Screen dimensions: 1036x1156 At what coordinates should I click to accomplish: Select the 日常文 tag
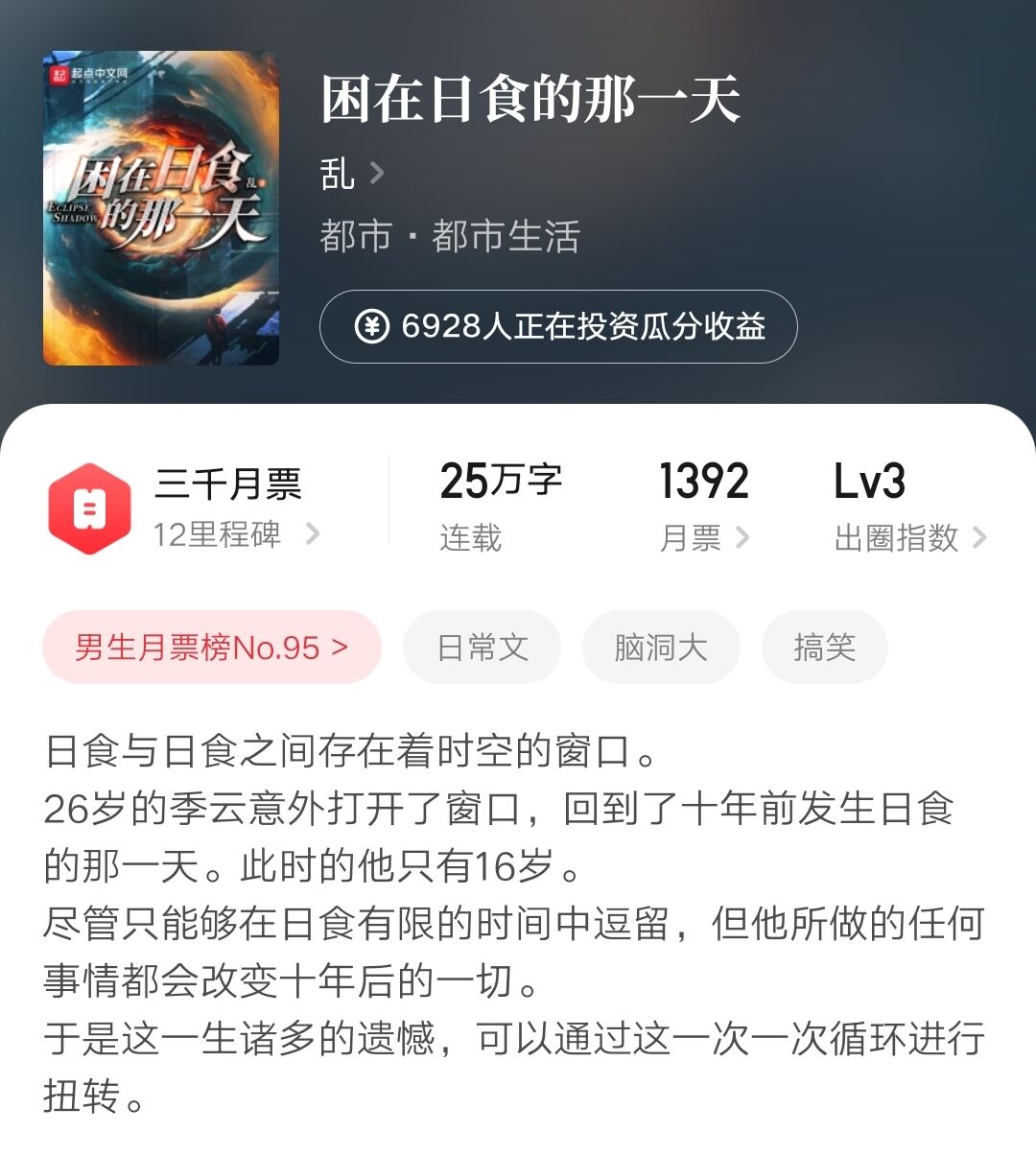[x=482, y=648]
